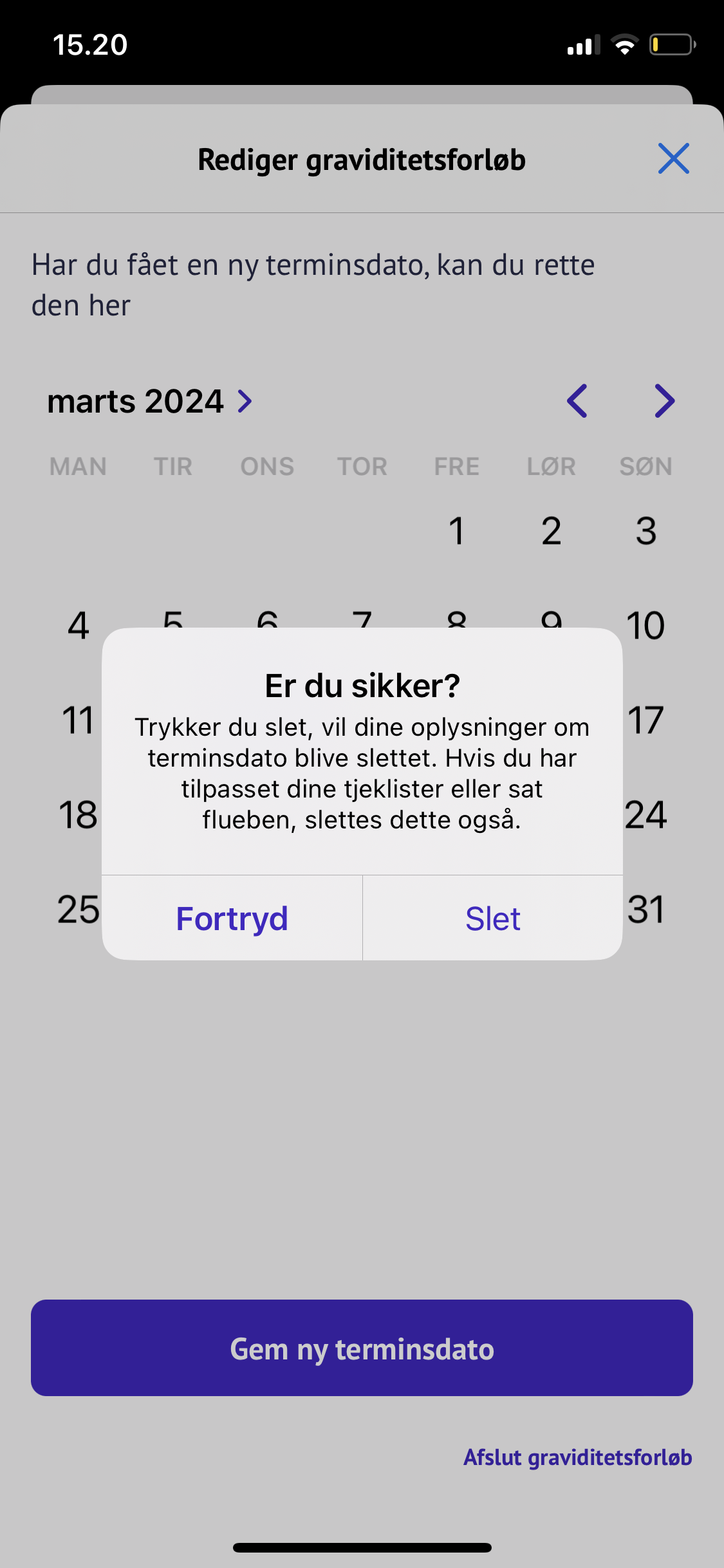Save with Gem ny terminsdato
The image size is (724, 1568).
362,1349
